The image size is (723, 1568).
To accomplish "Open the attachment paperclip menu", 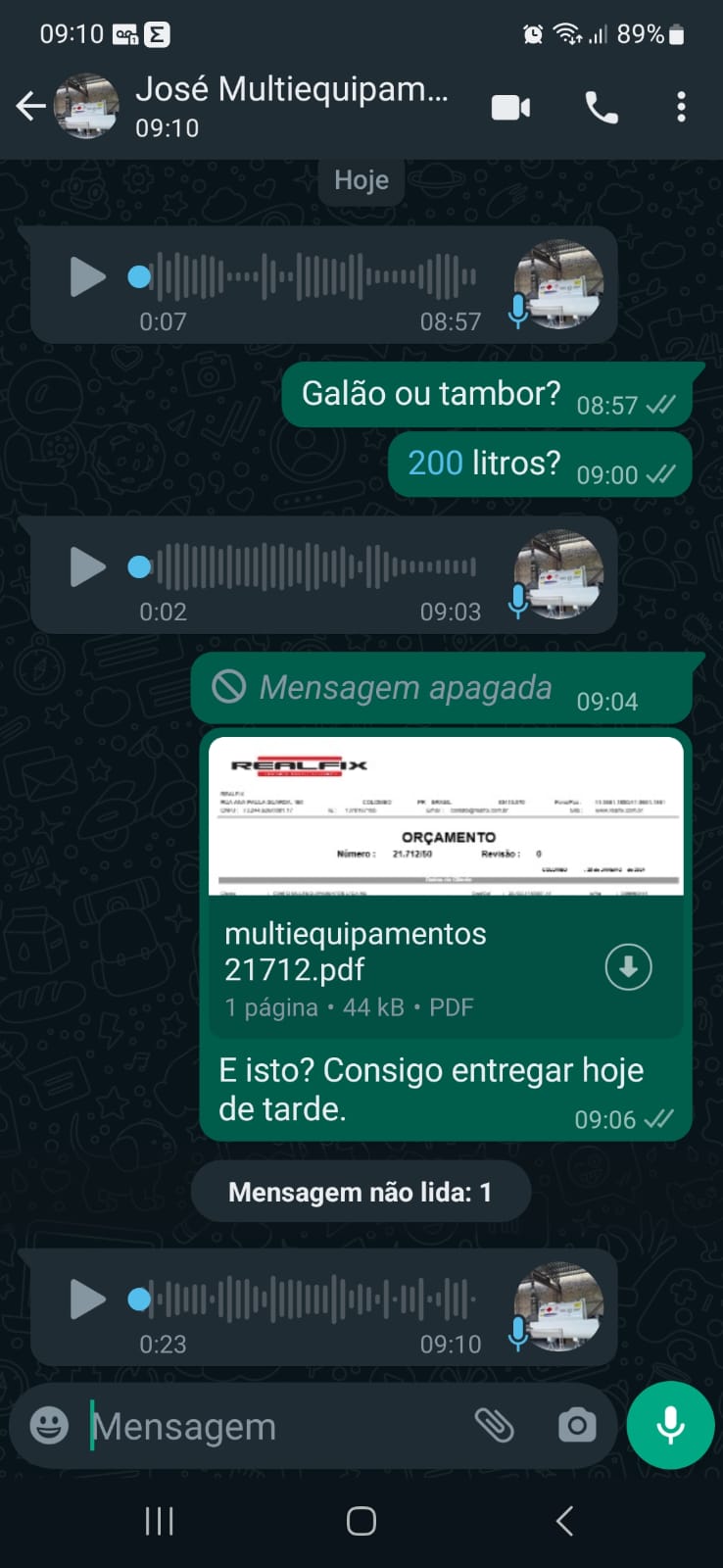I will [x=495, y=1426].
